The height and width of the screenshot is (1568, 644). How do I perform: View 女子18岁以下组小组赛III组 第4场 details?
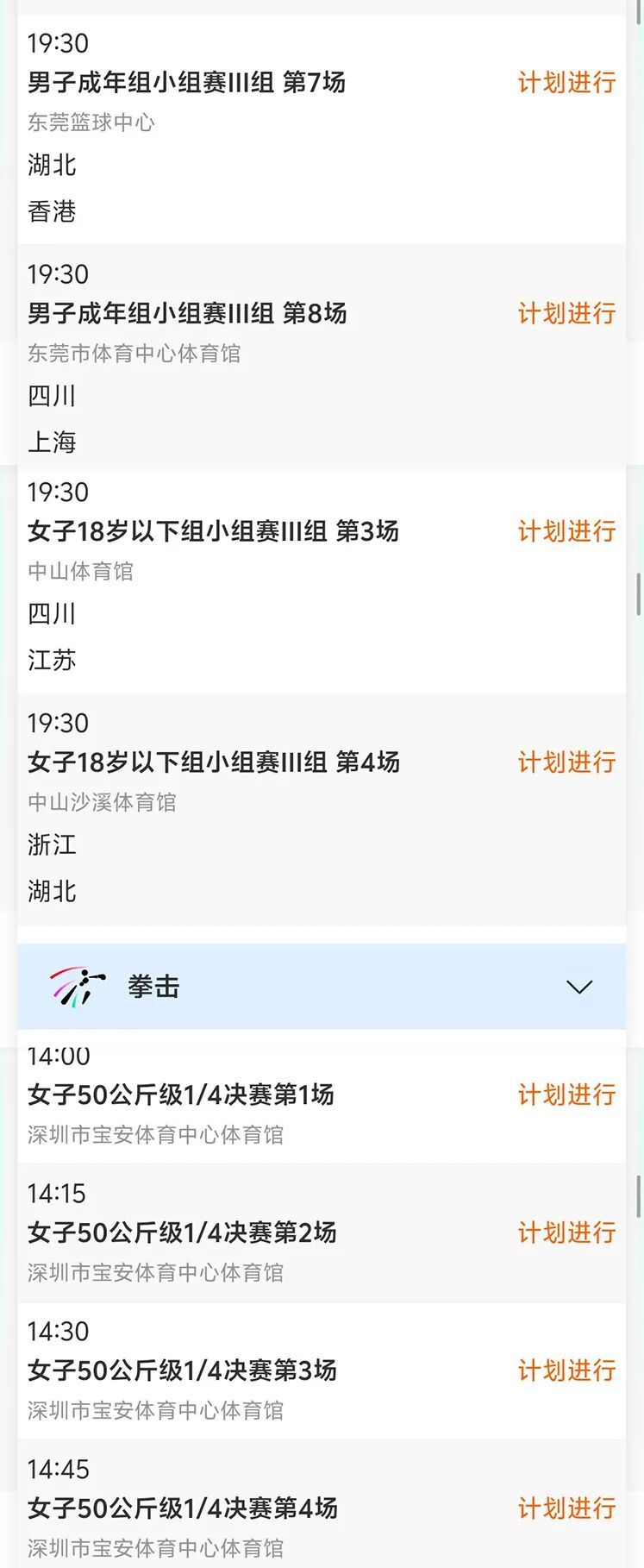(214, 762)
